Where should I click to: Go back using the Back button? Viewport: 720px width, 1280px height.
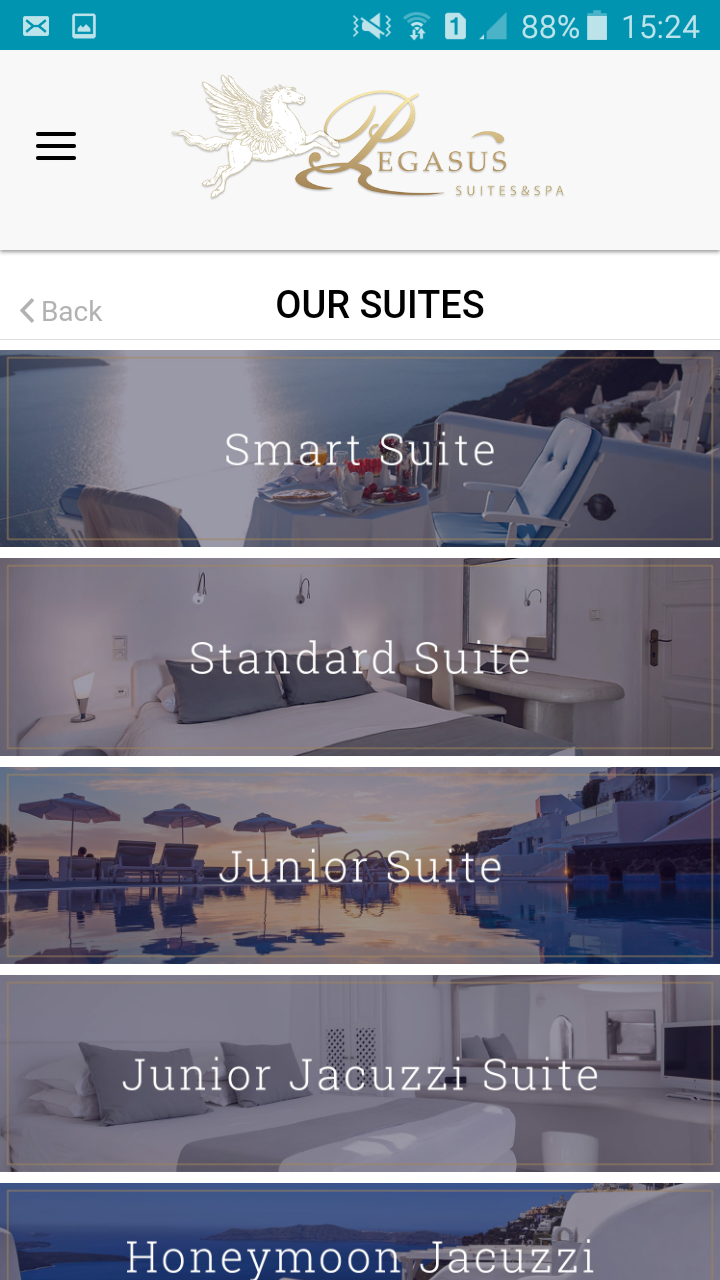[61, 311]
